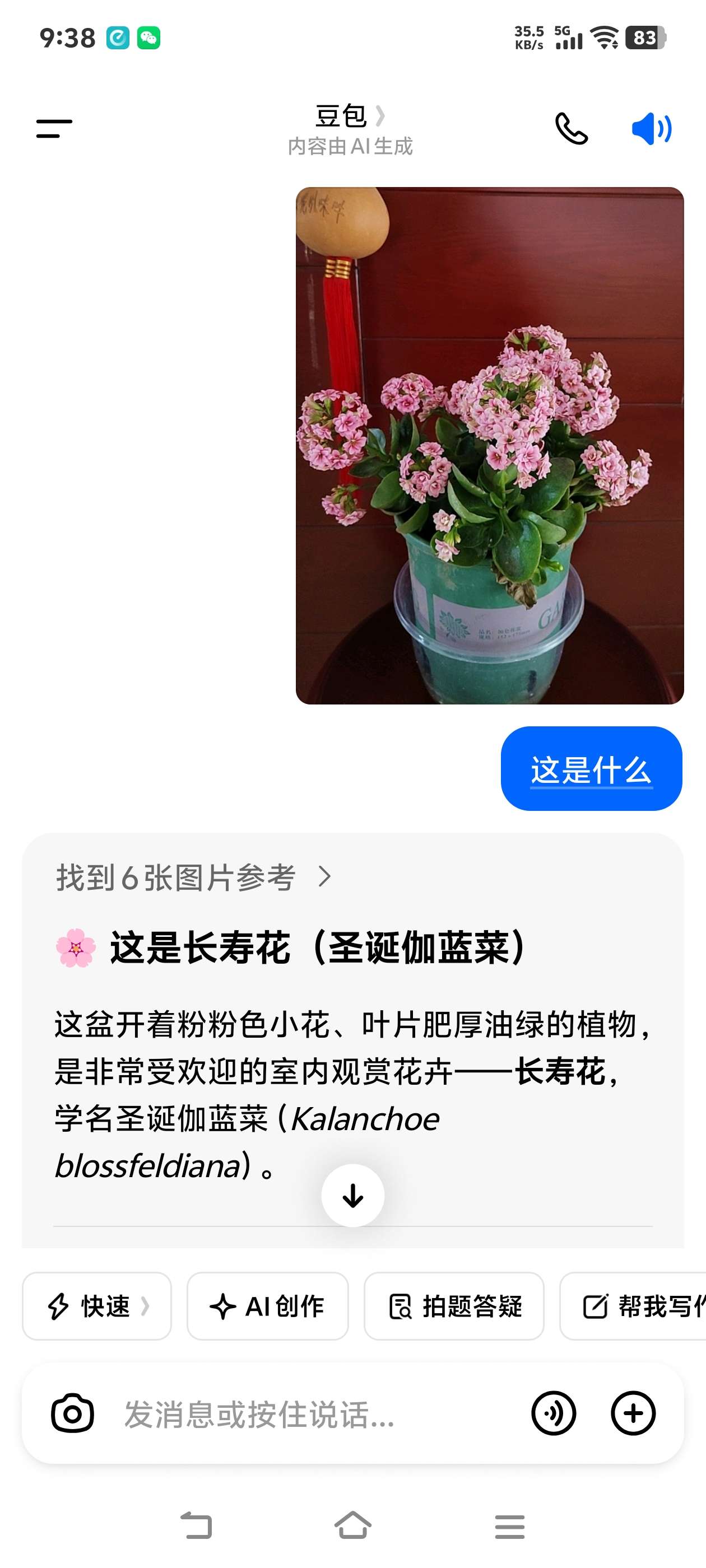Open the sidebar menu
The image size is (706, 1568).
click(x=54, y=128)
